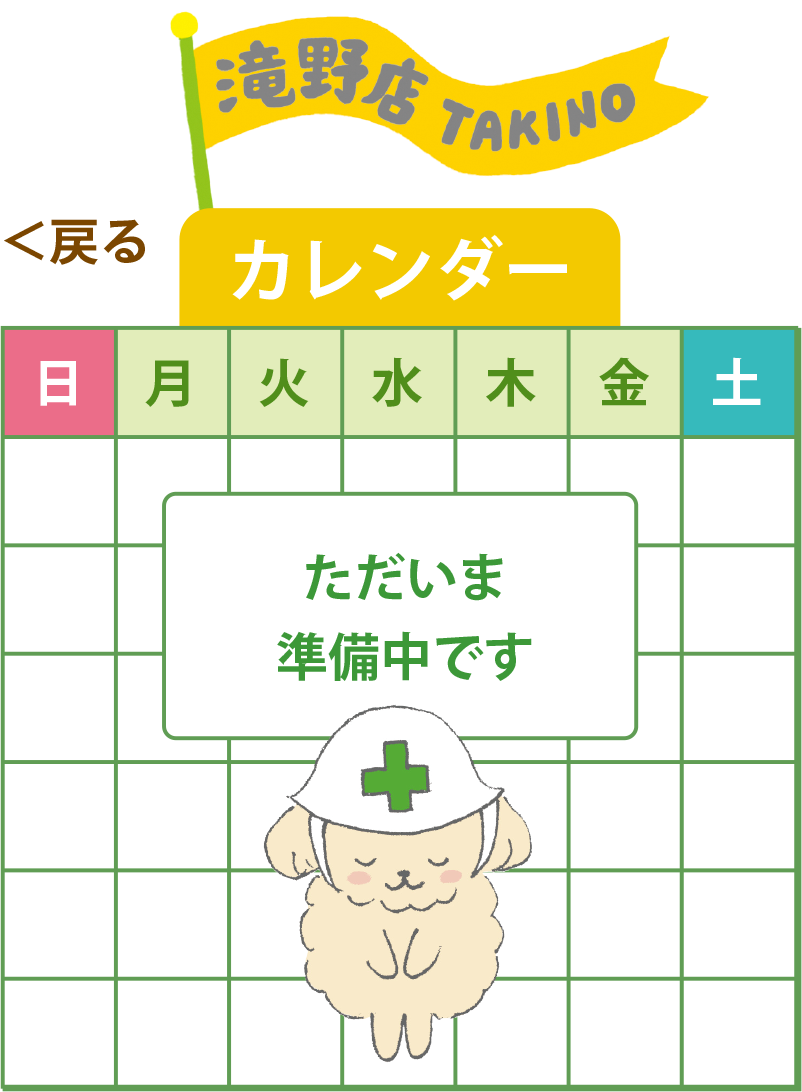Tap the ＜戻る back link
The height and width of the screenshot is (1092, 802).
tap(76, 246)
